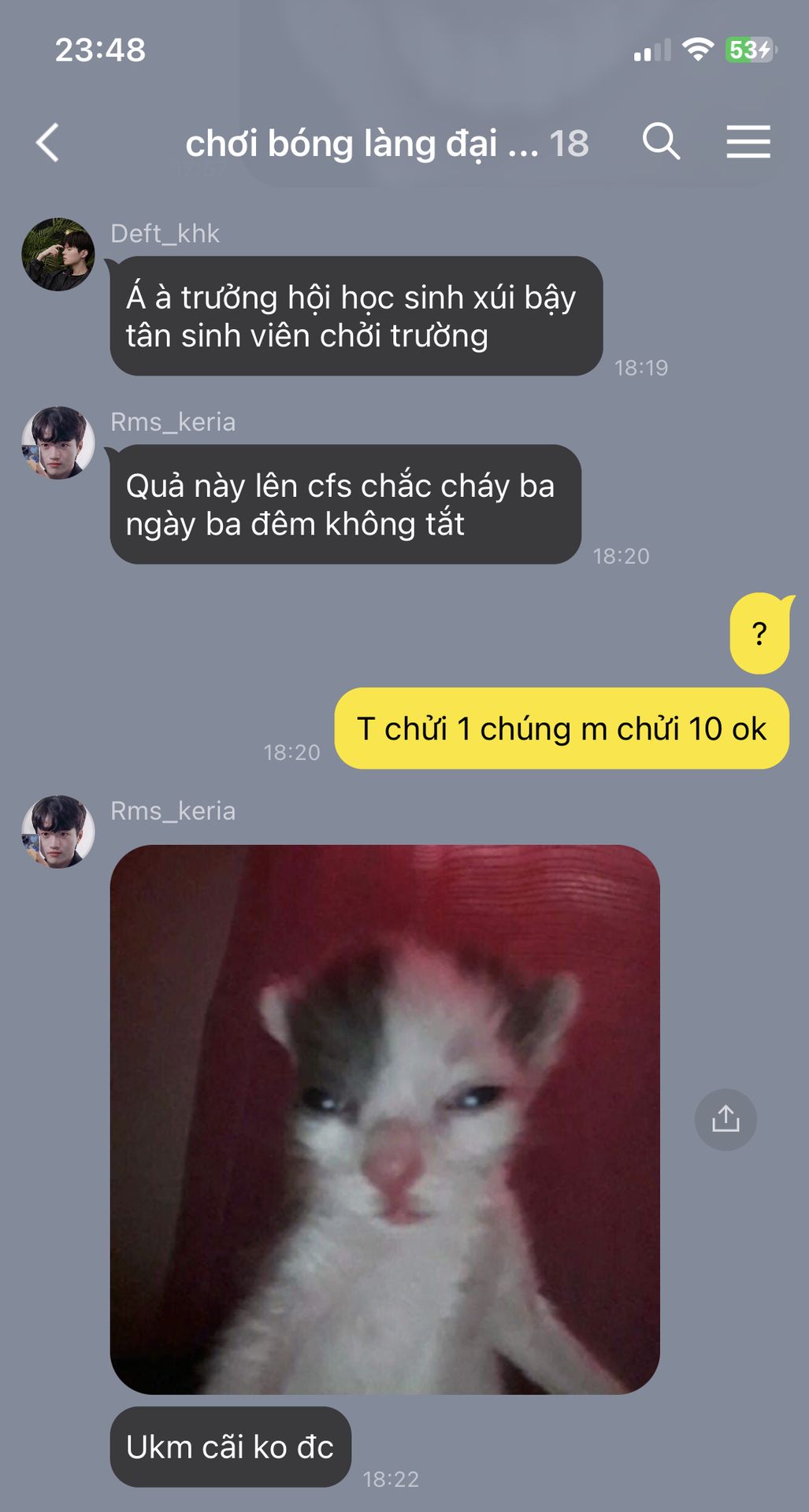Open the chat hamburger menu
This screenshot has width=809, height=1512.
tap(748, 143)
